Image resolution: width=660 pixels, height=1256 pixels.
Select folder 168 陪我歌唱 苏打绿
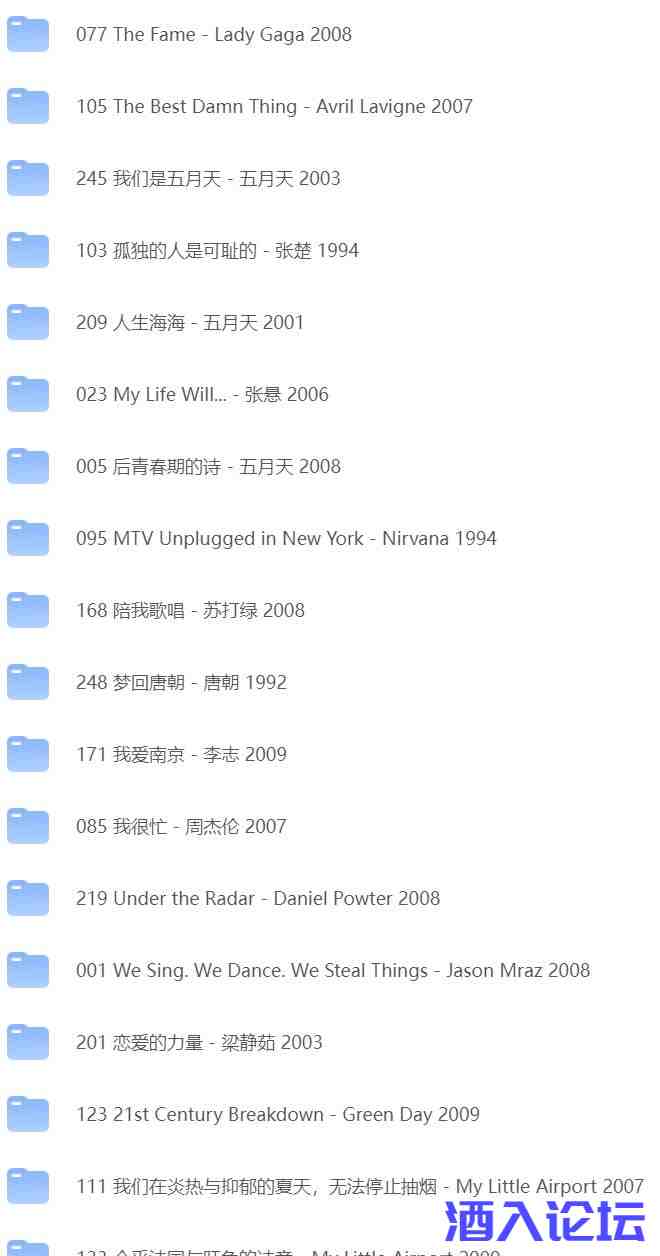tap(189, 611)
